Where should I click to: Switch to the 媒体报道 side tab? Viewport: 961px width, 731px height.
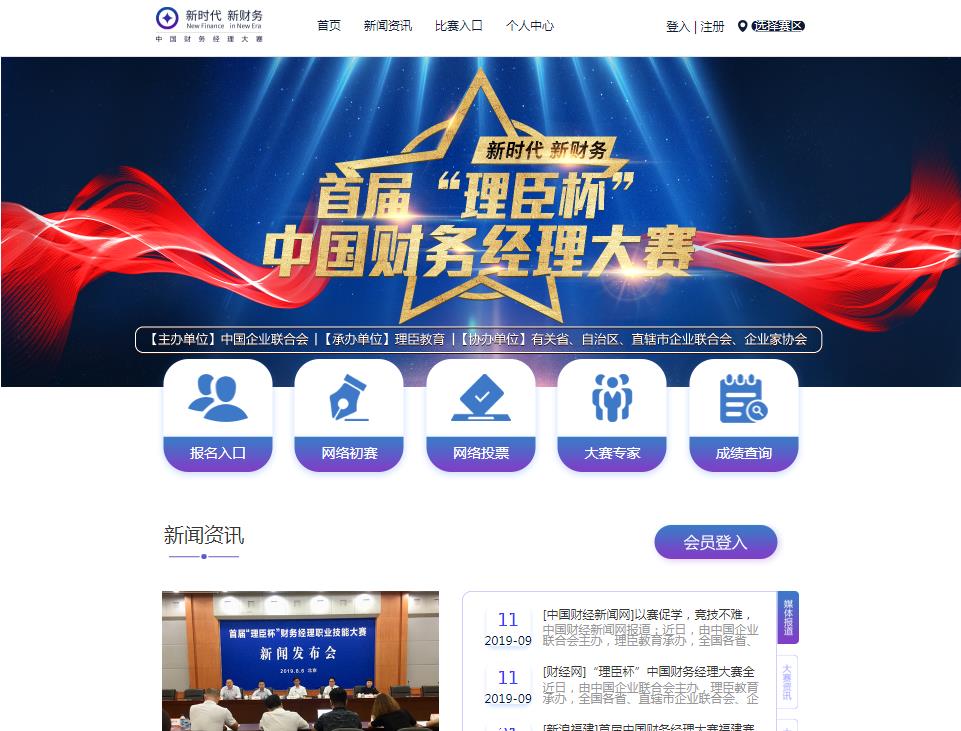788,618
